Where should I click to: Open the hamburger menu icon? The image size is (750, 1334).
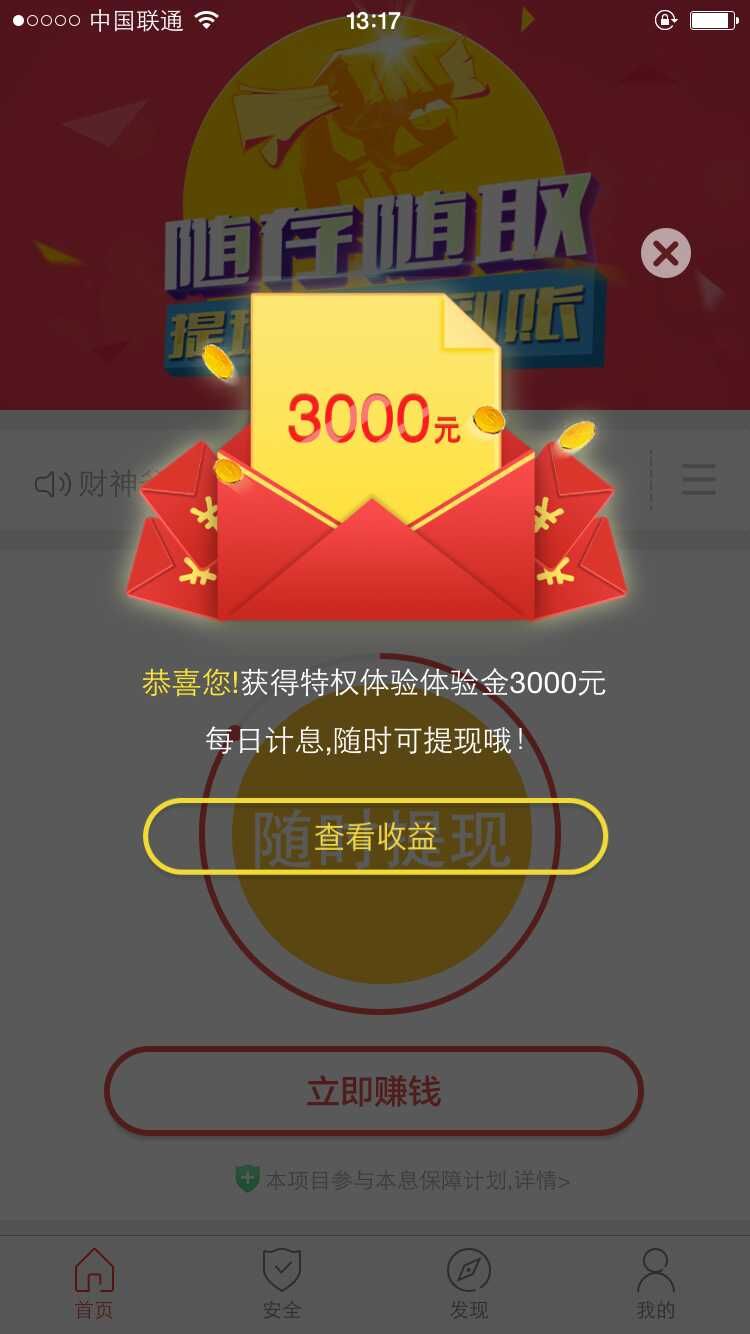698,480
